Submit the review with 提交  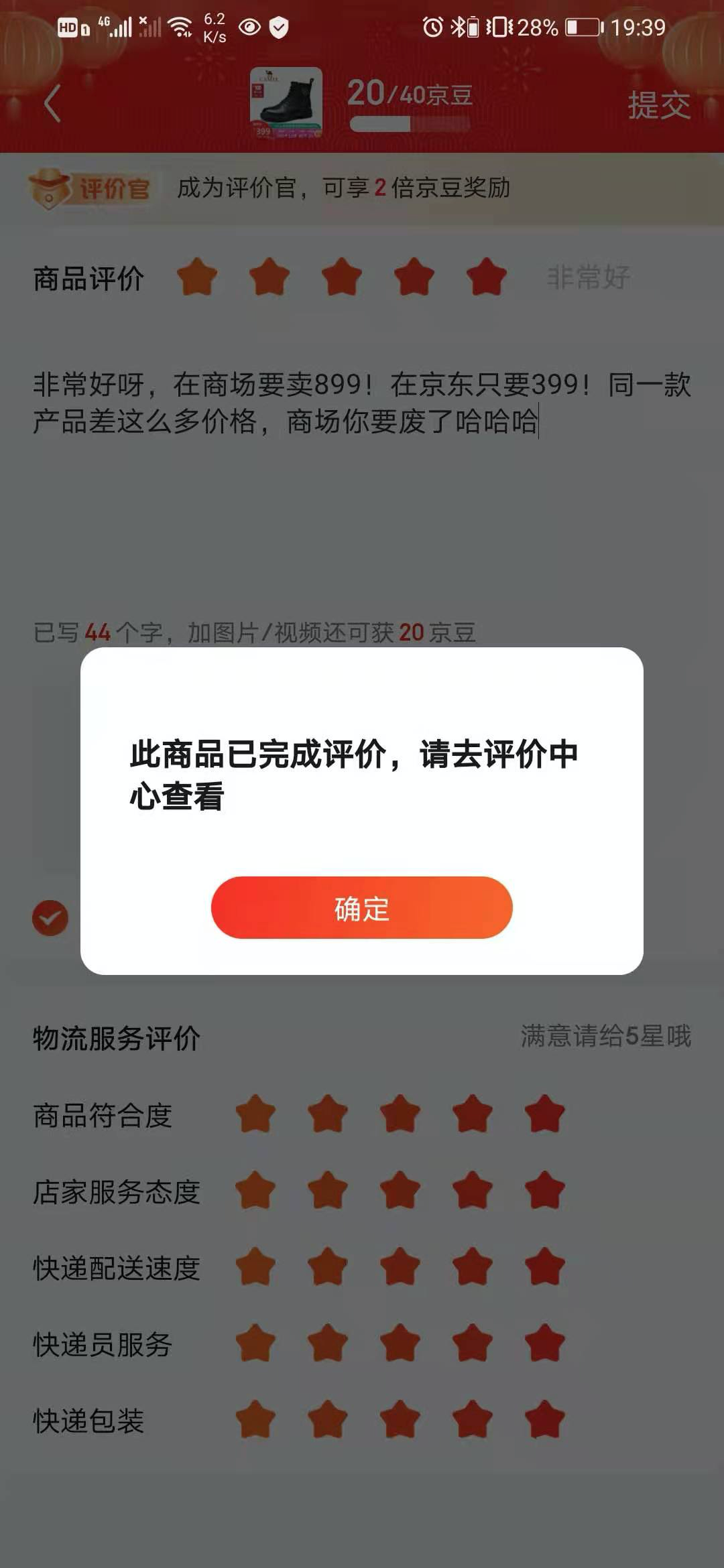click(x=658, y=105)
